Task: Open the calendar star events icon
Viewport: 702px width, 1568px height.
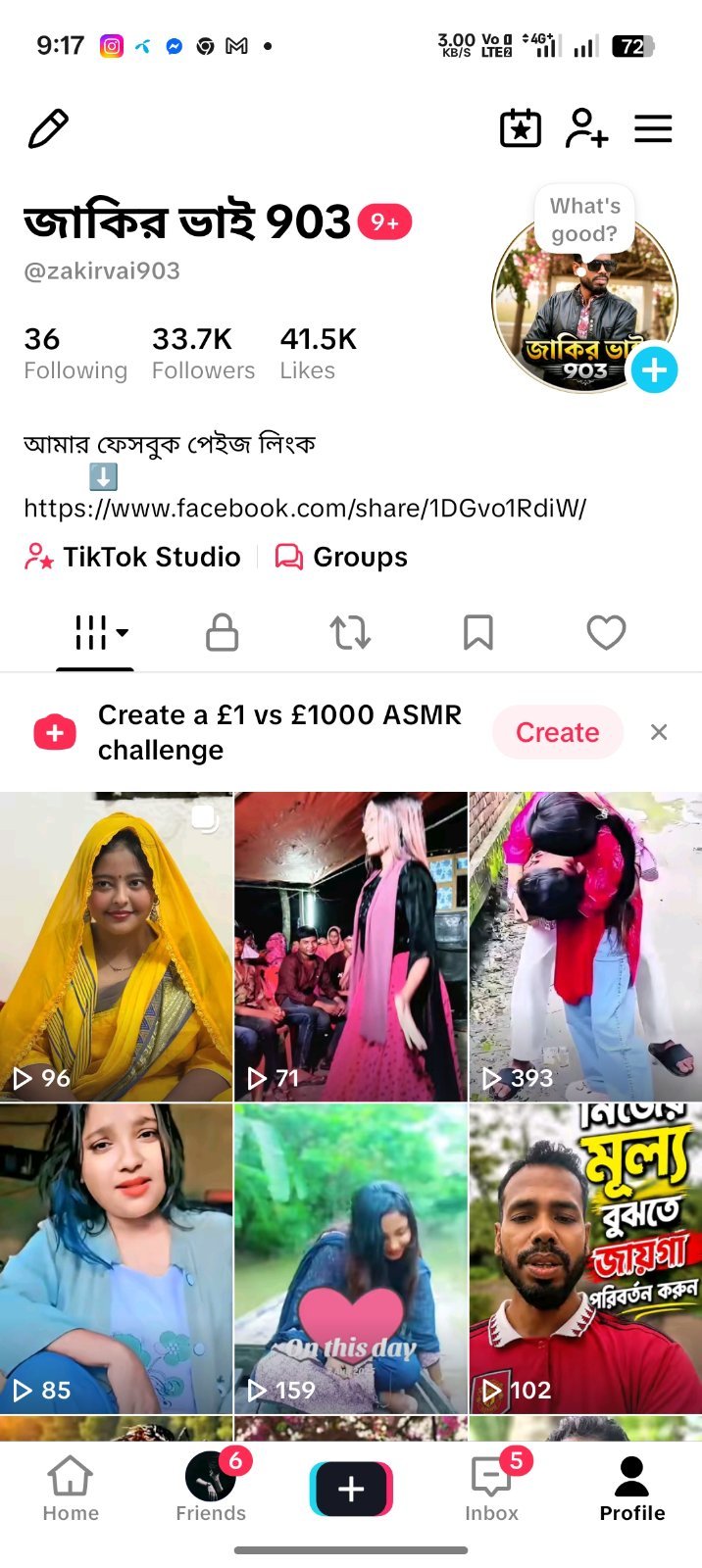Action: pyautogui.click(x=520, y=128)
